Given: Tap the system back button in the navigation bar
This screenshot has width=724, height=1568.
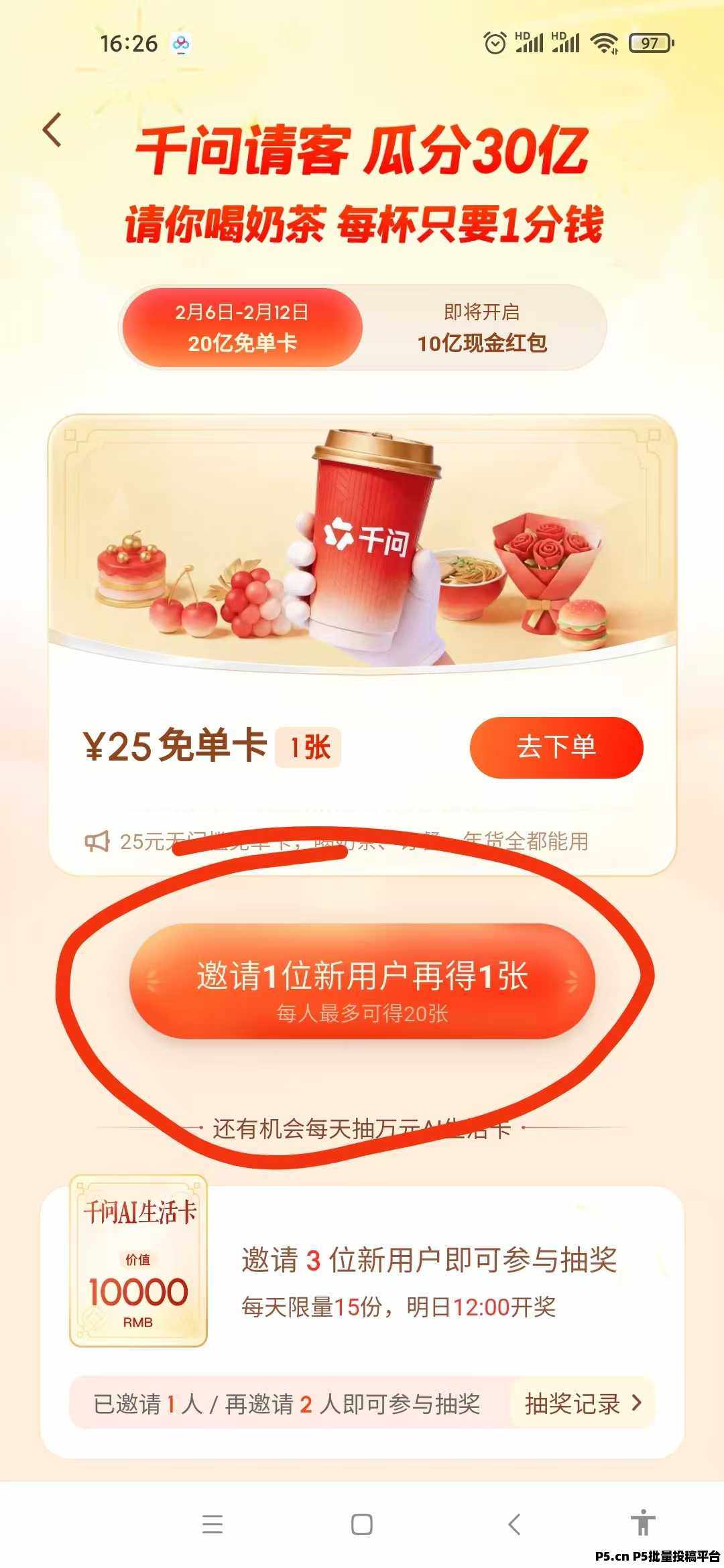Looking at the screenshot, I should [514, 1524].
